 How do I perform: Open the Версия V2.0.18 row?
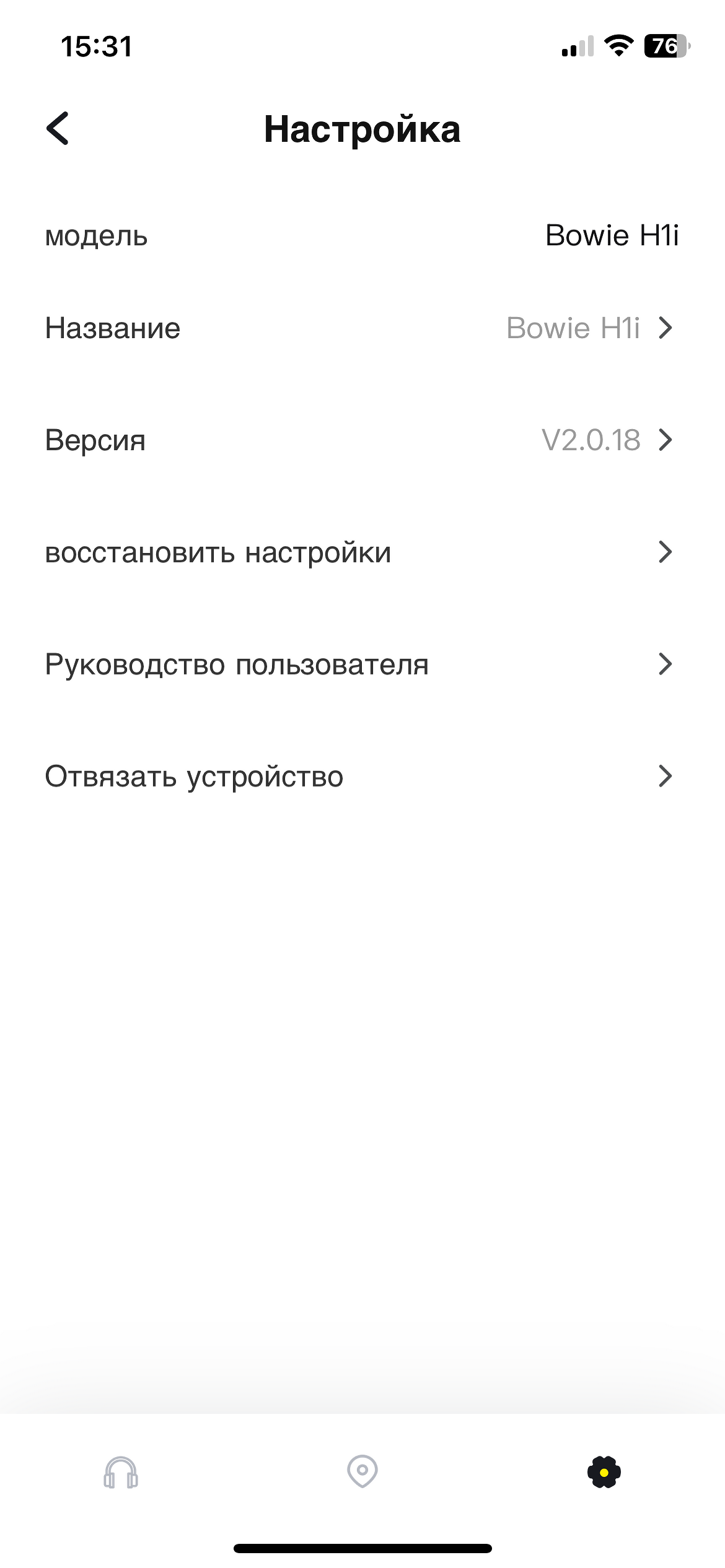coord(362,440)
